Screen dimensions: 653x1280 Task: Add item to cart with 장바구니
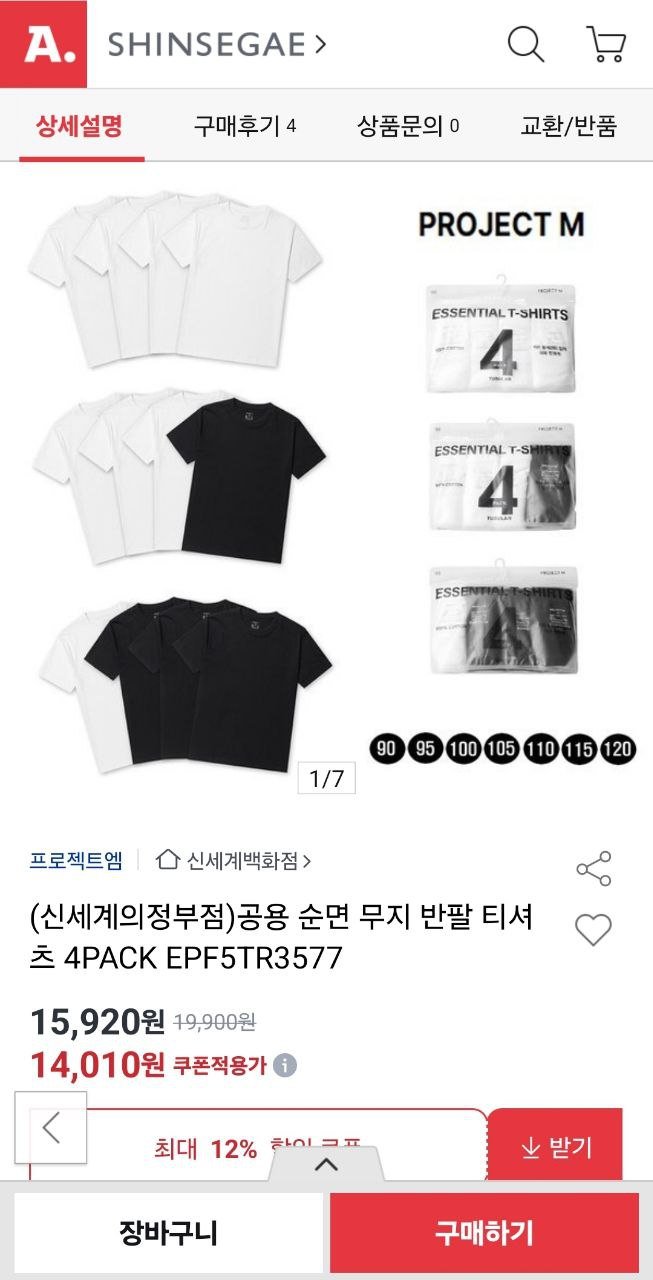[x=168, y=1232]
